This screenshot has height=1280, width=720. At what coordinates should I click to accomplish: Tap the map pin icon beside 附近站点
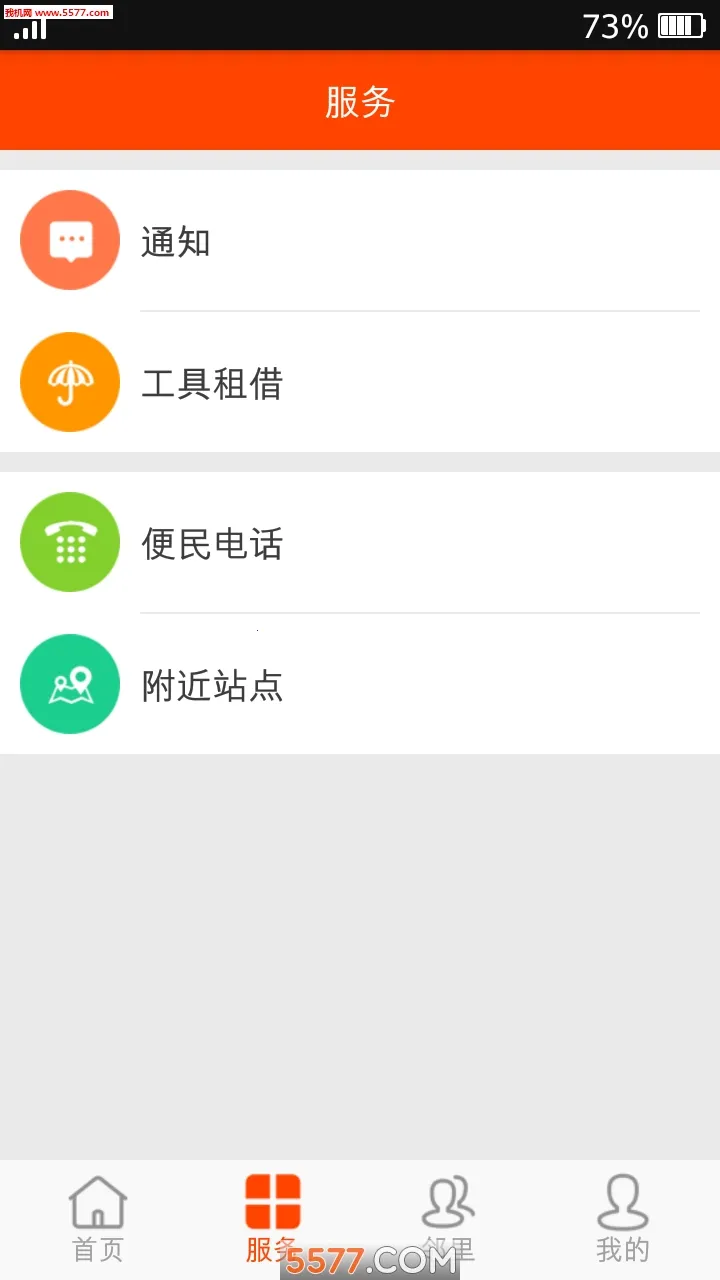(x=70, y=683)
